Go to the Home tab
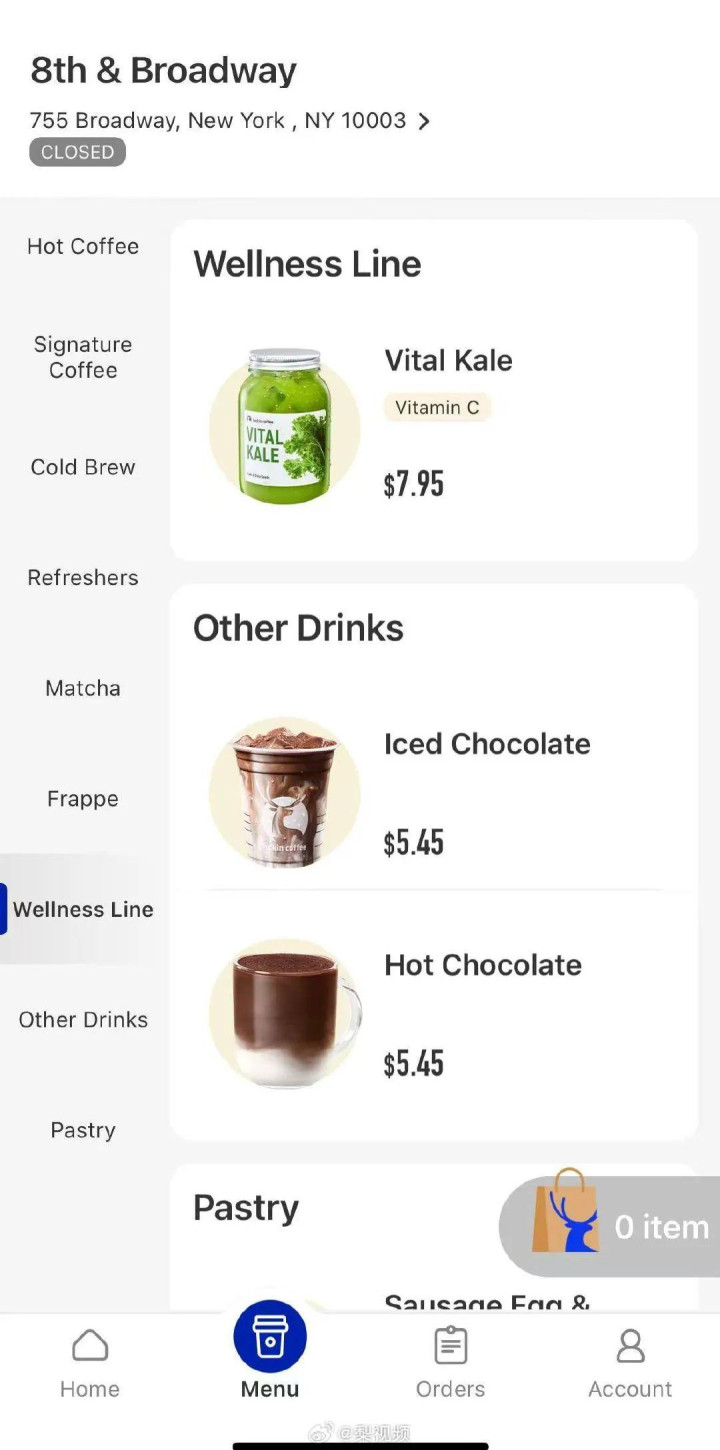Screen dimensions: 720x1450 pos(90,1364)
